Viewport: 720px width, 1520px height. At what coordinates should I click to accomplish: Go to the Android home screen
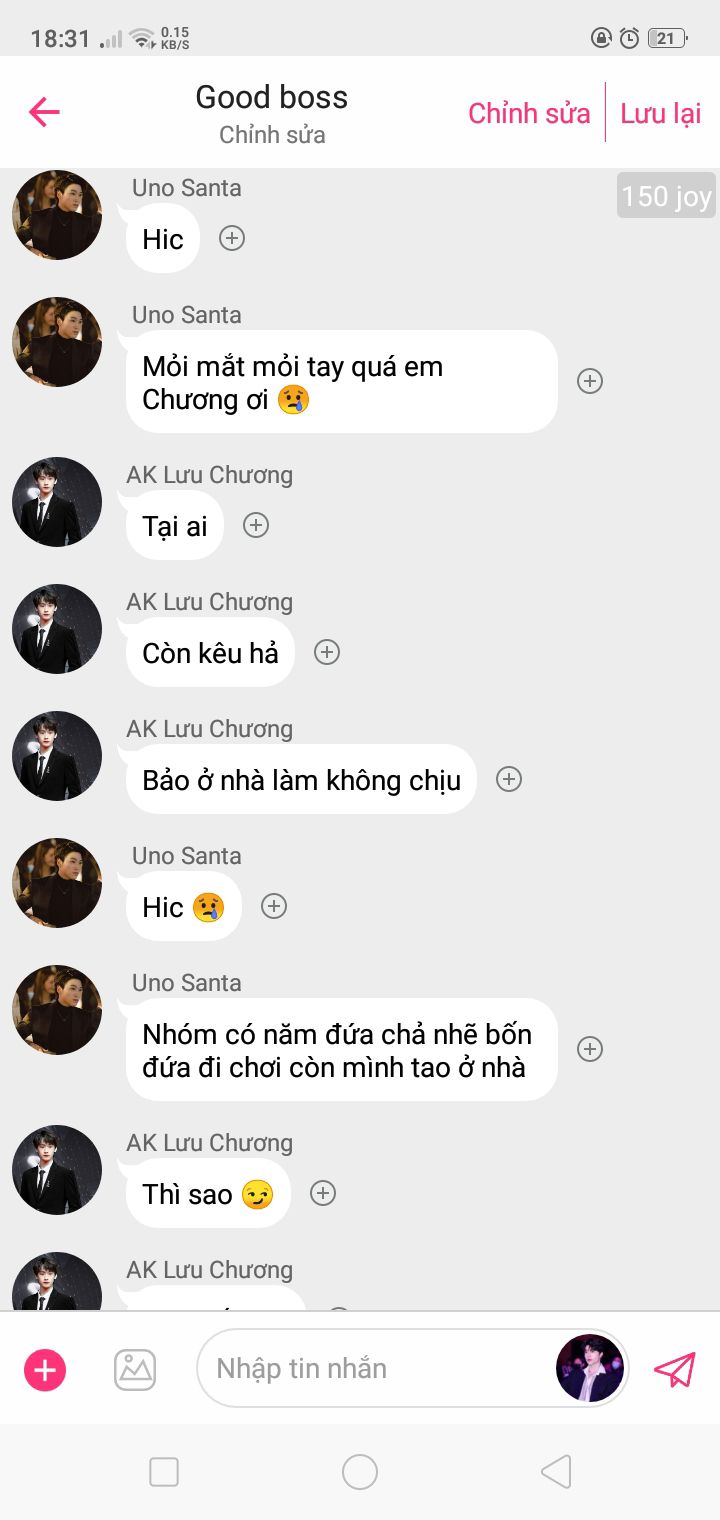[360, 1472]
